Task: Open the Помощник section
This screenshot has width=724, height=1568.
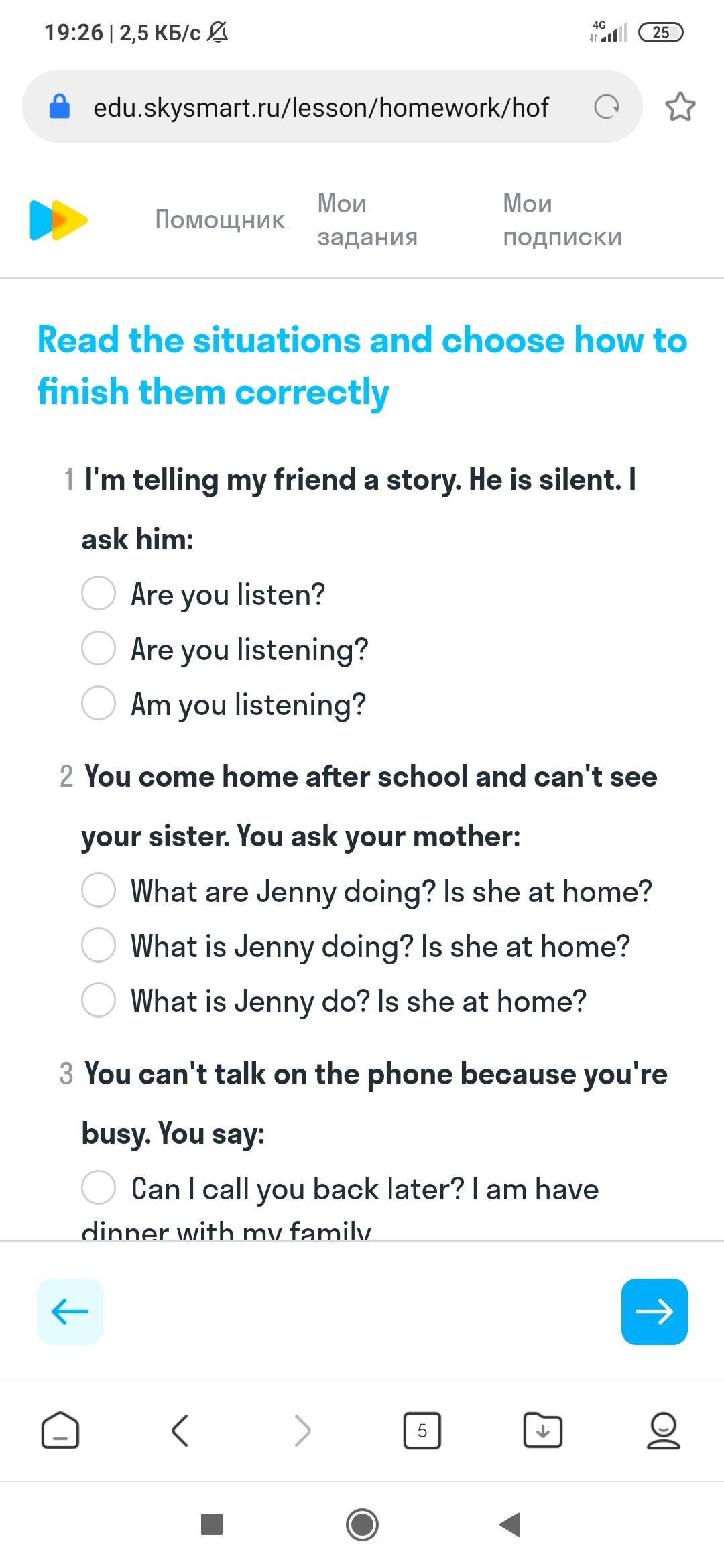Action: click(220, 220)
